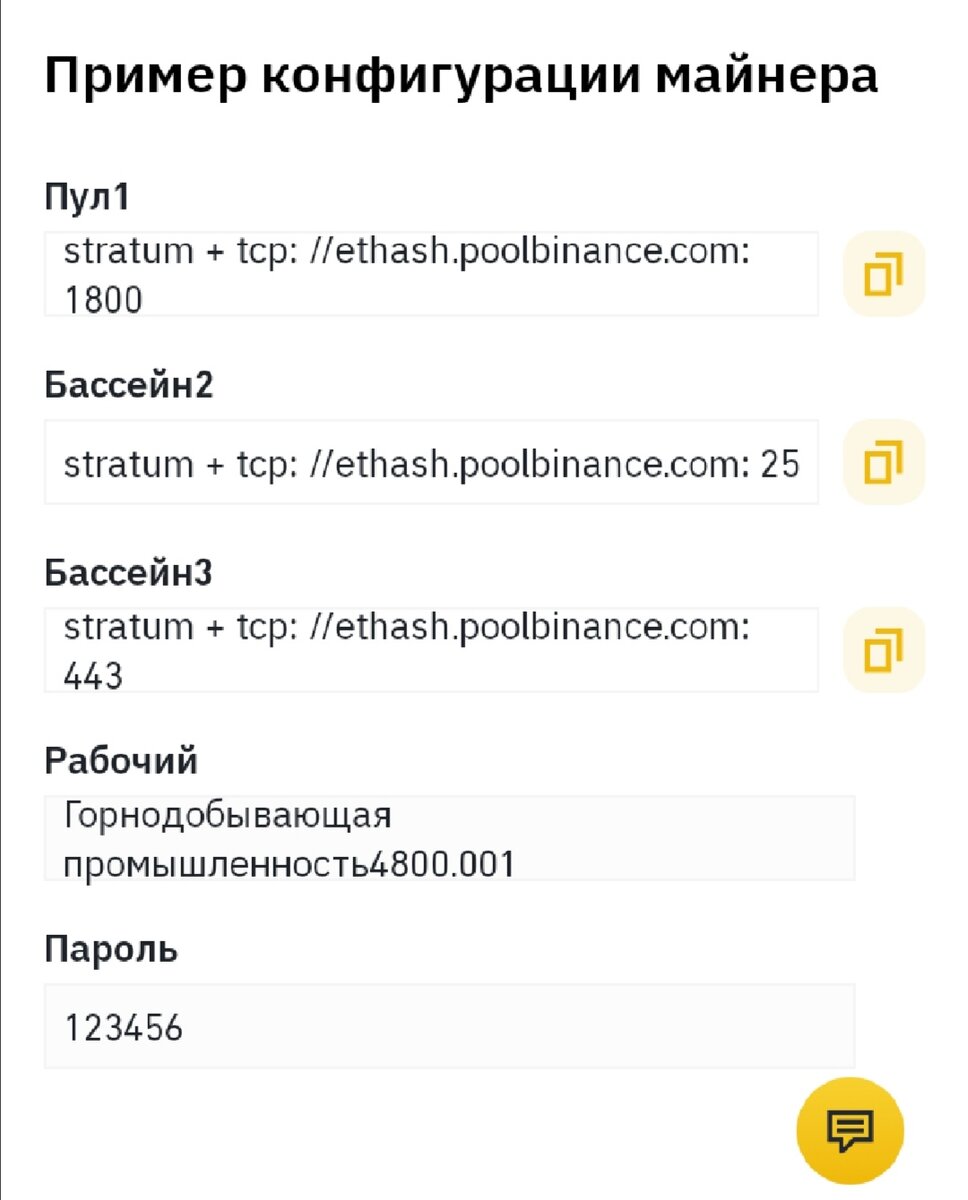Select the Бассейн3 configuration field
This screenshot has width=968, height=1200.
tap(430, 649)
